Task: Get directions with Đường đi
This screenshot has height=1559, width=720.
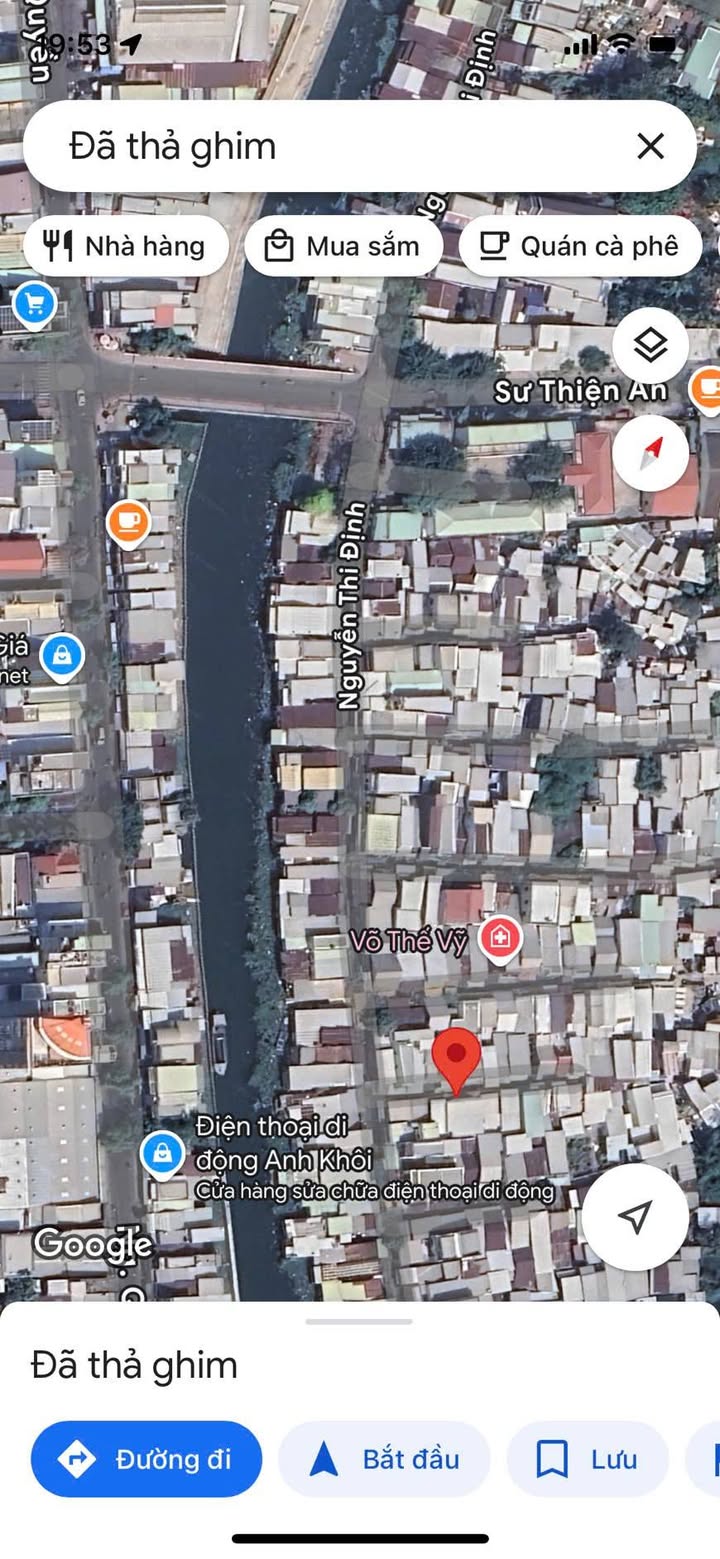Action: point(146,1459)
